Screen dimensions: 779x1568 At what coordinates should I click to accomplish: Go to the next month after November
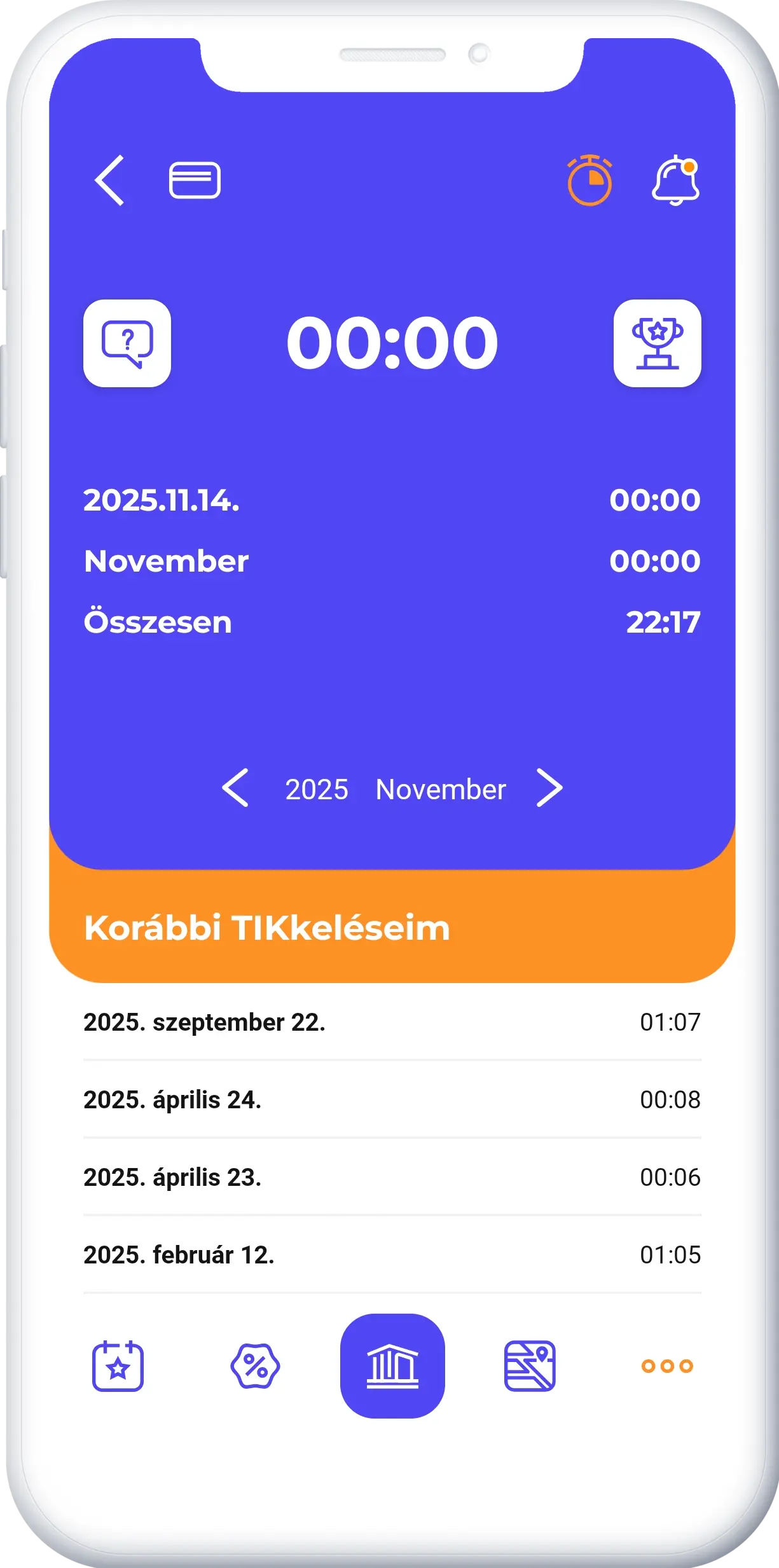point(549,788)
